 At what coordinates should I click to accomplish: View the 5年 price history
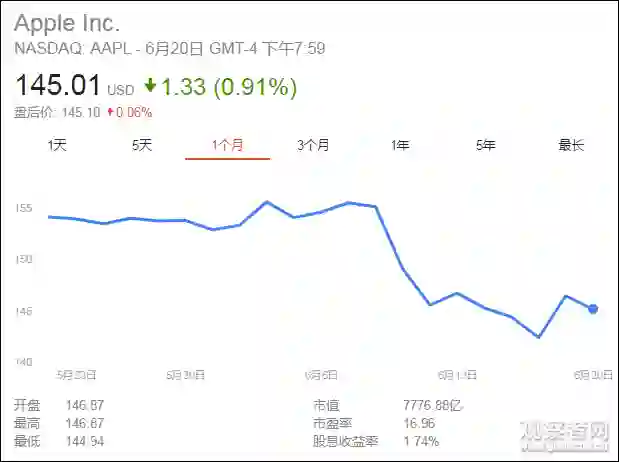(x=486, y=145)
